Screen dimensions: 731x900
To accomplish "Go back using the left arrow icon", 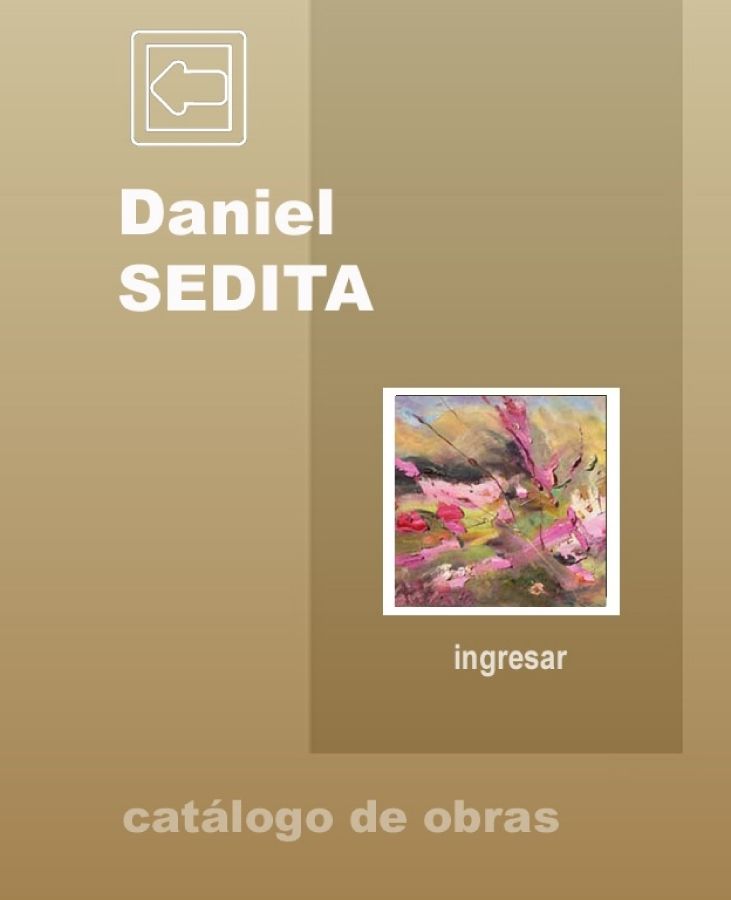I will pyautogui.click(x=188, y=88).
